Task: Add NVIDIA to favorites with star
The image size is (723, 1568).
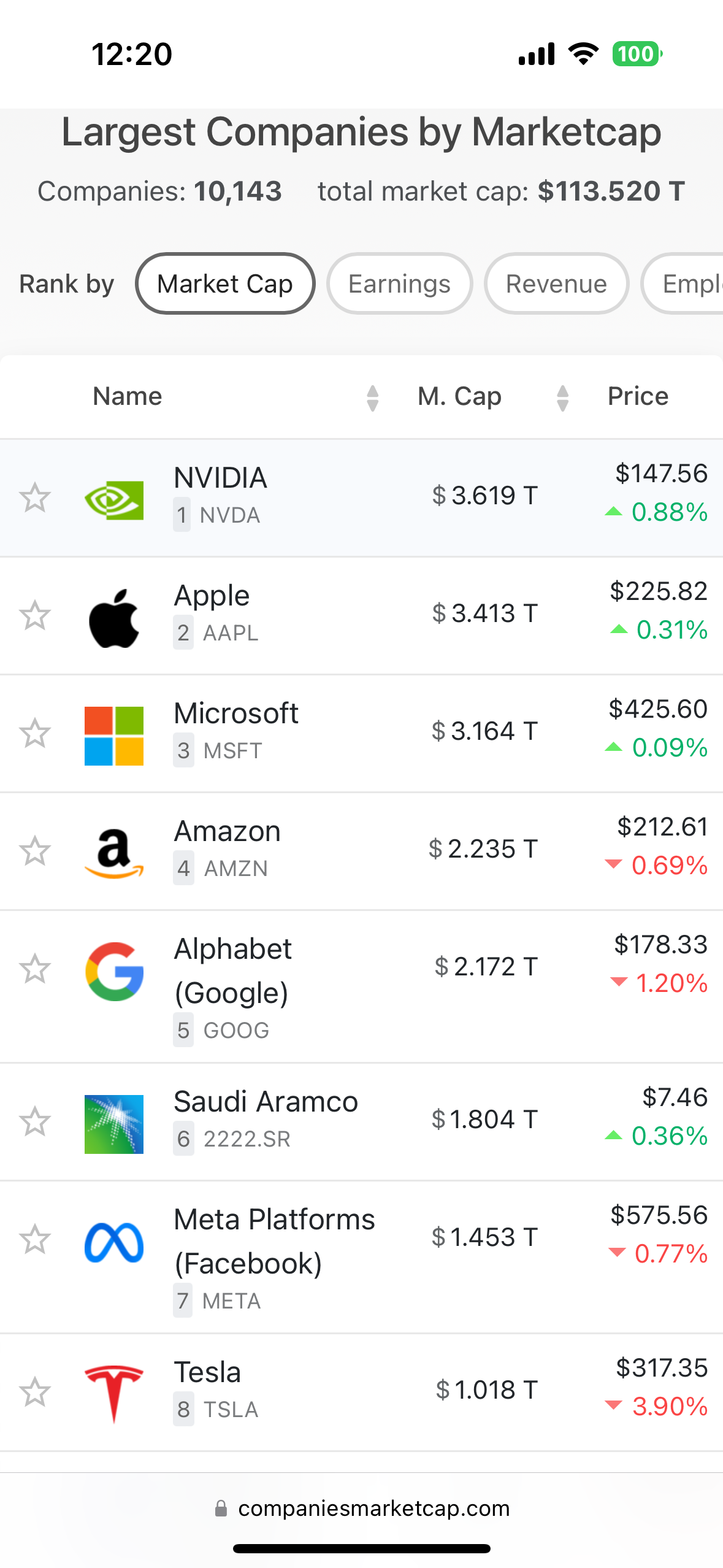Action: (x=34, y=498)
